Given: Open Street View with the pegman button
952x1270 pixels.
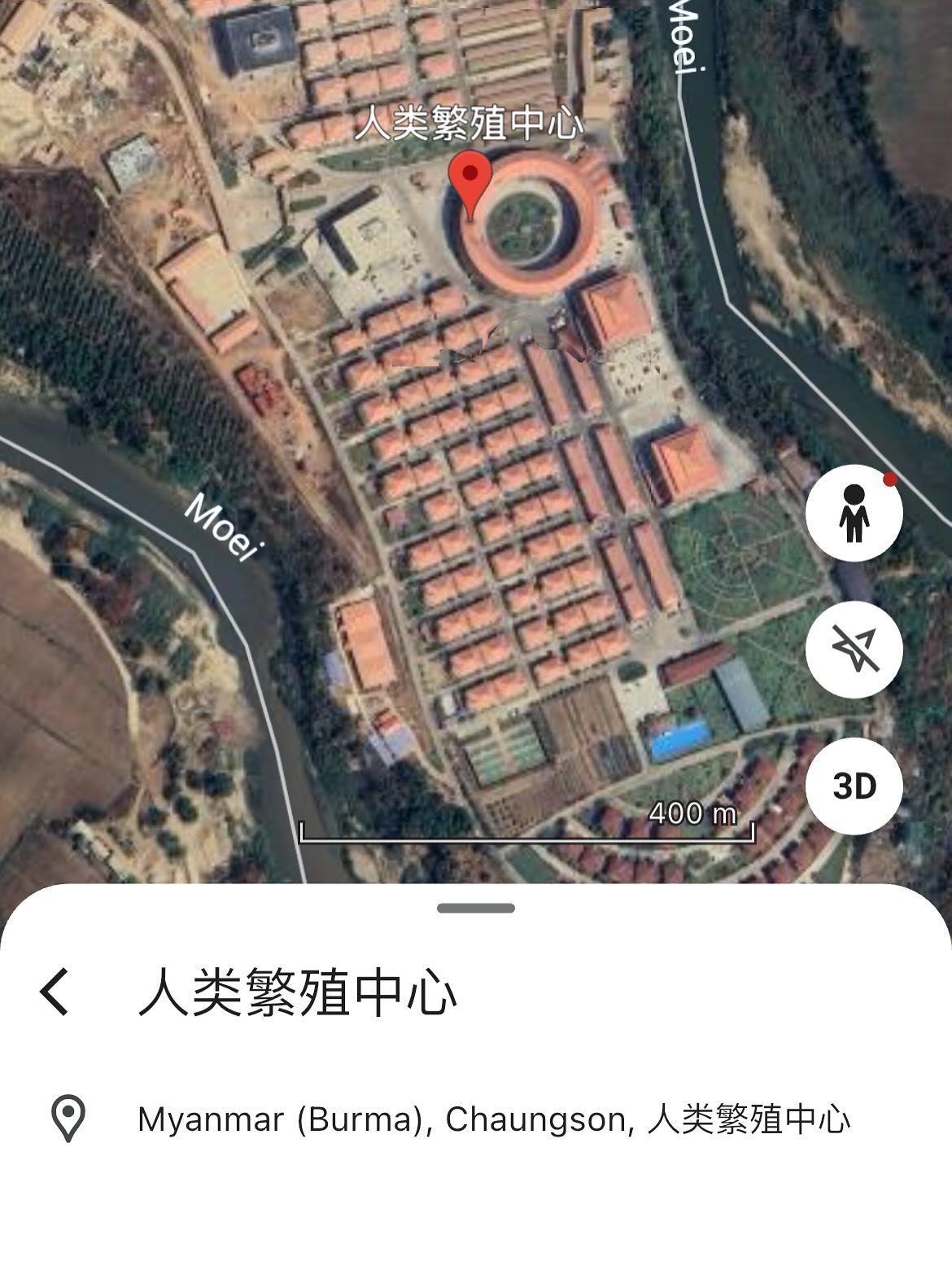Looking at the screenshot, I should coord(854,514).
